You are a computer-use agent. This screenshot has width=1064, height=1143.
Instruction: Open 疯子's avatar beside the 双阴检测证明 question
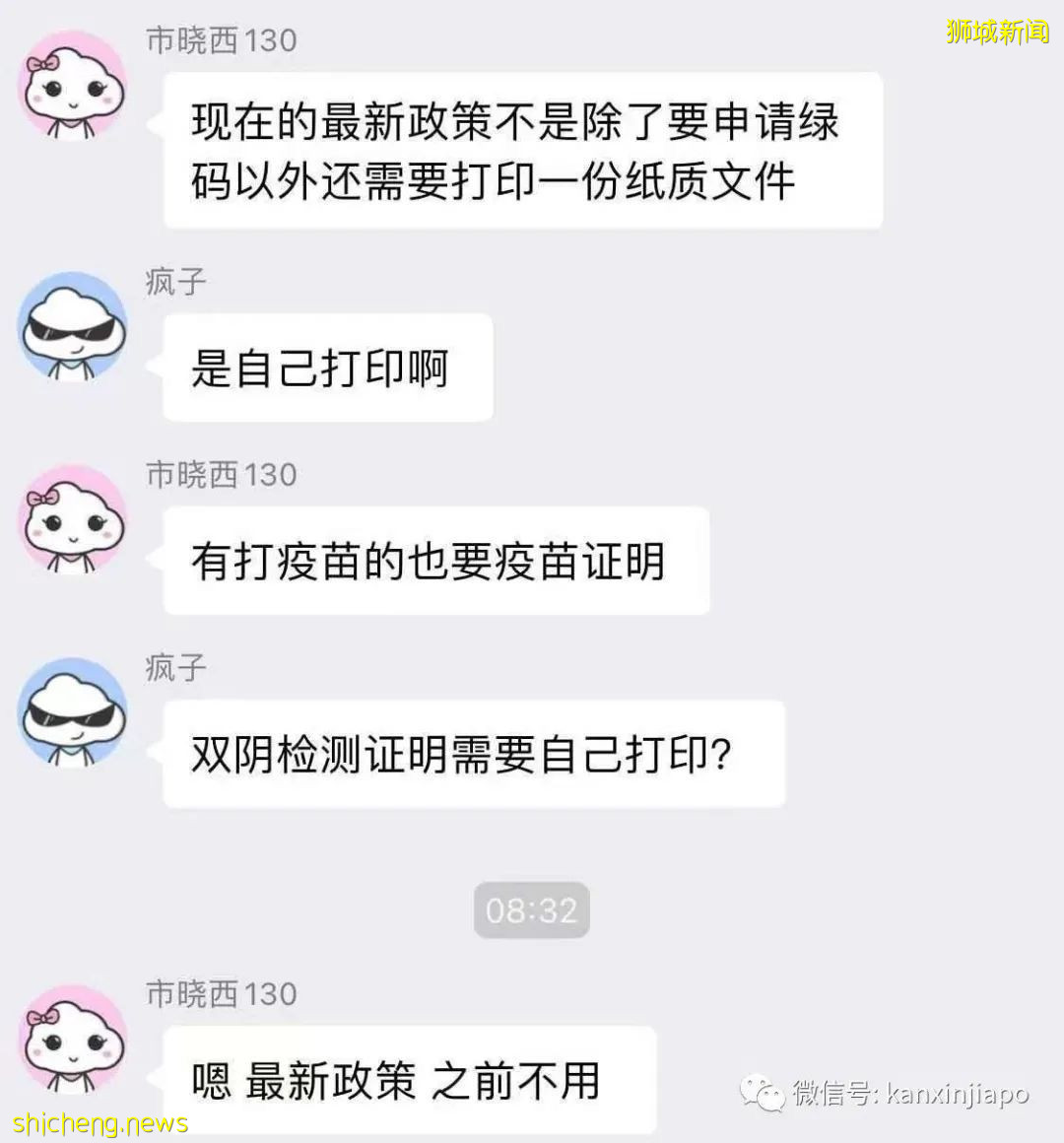pyautogui.click(x=73, y=713)
